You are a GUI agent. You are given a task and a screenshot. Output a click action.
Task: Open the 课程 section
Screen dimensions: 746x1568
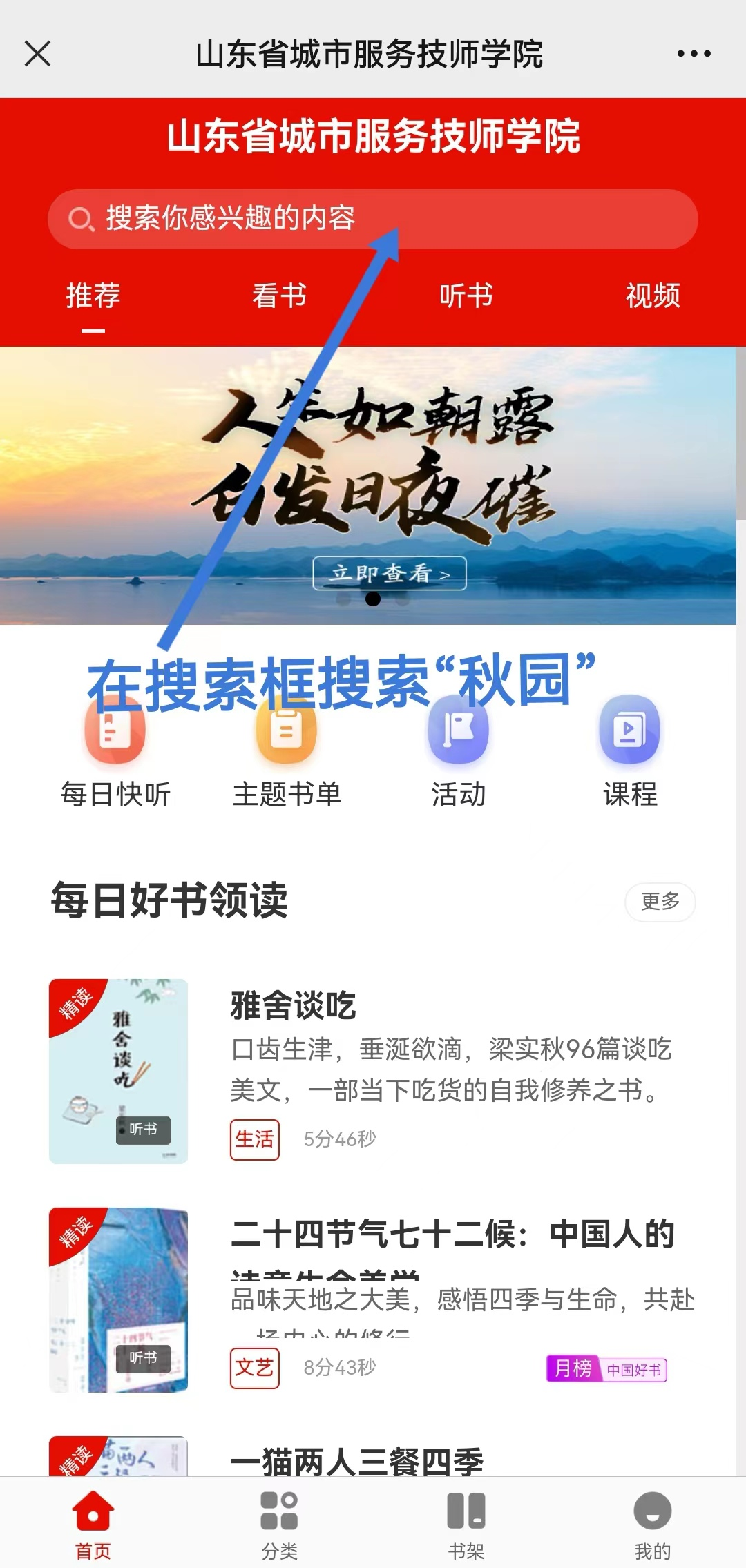pos(630,753)
